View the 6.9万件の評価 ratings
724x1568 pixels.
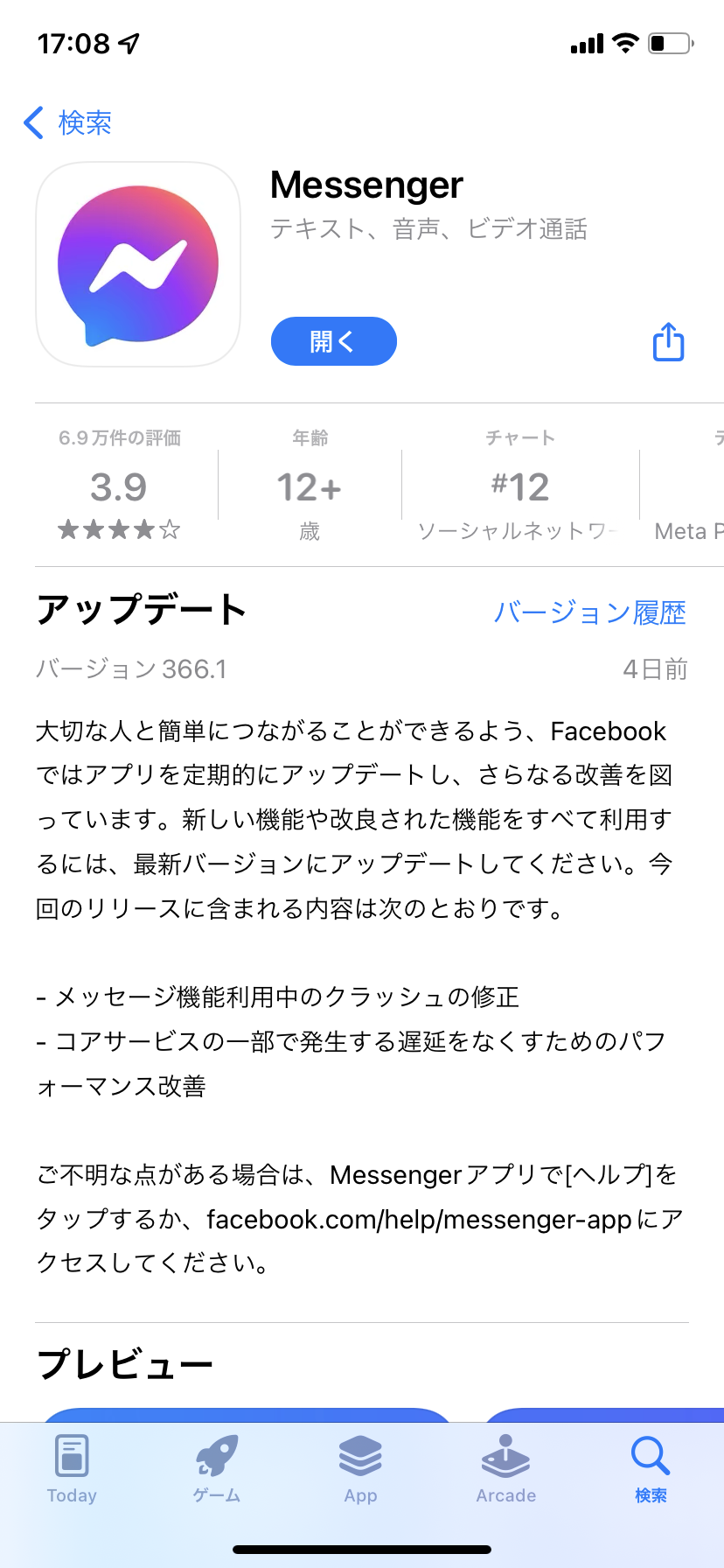(x=119, y=486)
